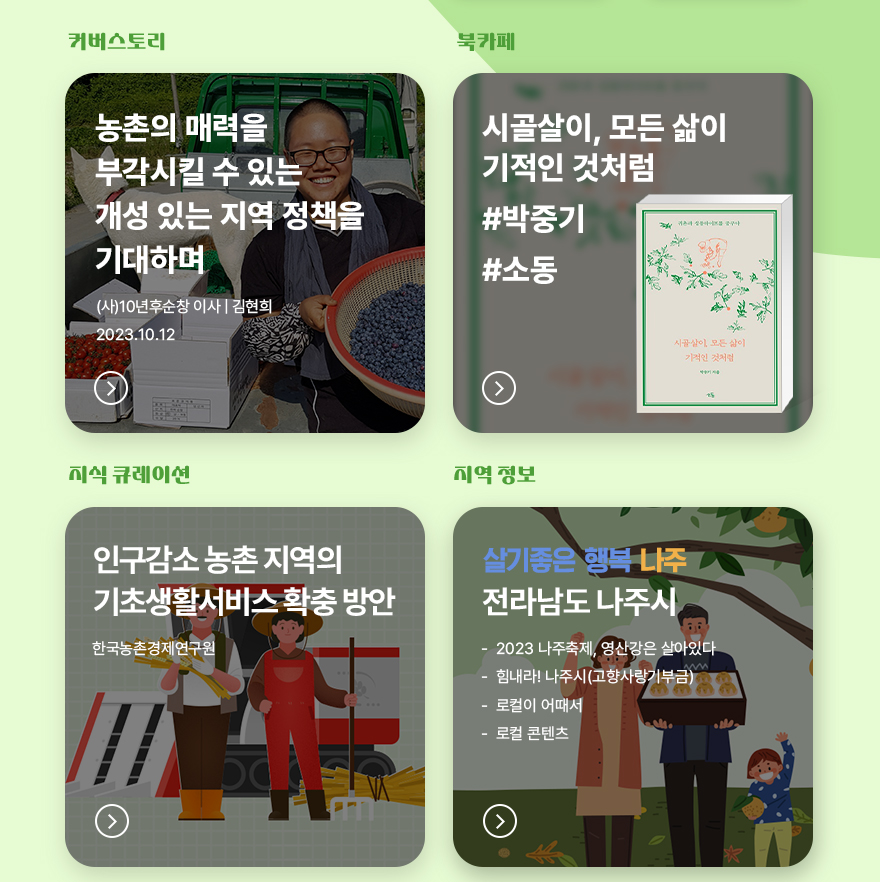The width and height of the screenshot is (880, 882).
Task: Tap the arrow icon on the 커버스토리 card
Action: click(x=111, y=388)
